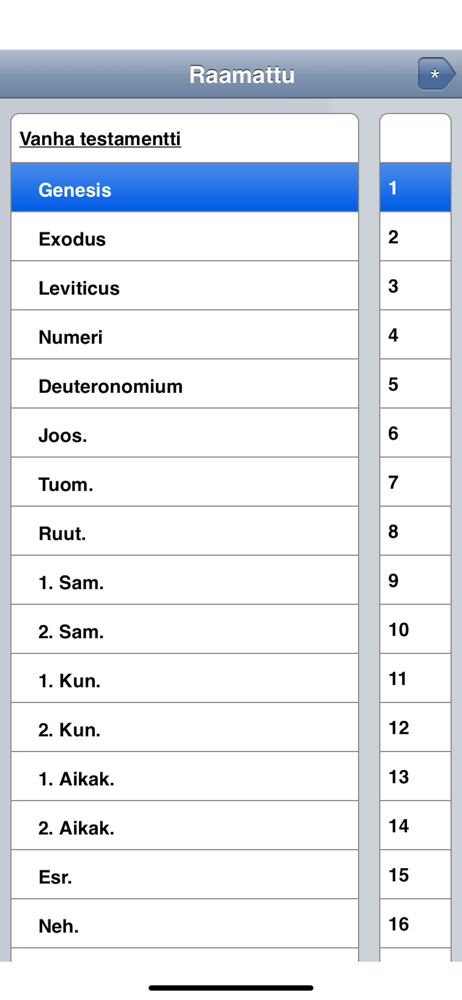Screen dimensions: 462x1000
Task: Select chapter 7 in the number list
Action: (x=415, y=482)
